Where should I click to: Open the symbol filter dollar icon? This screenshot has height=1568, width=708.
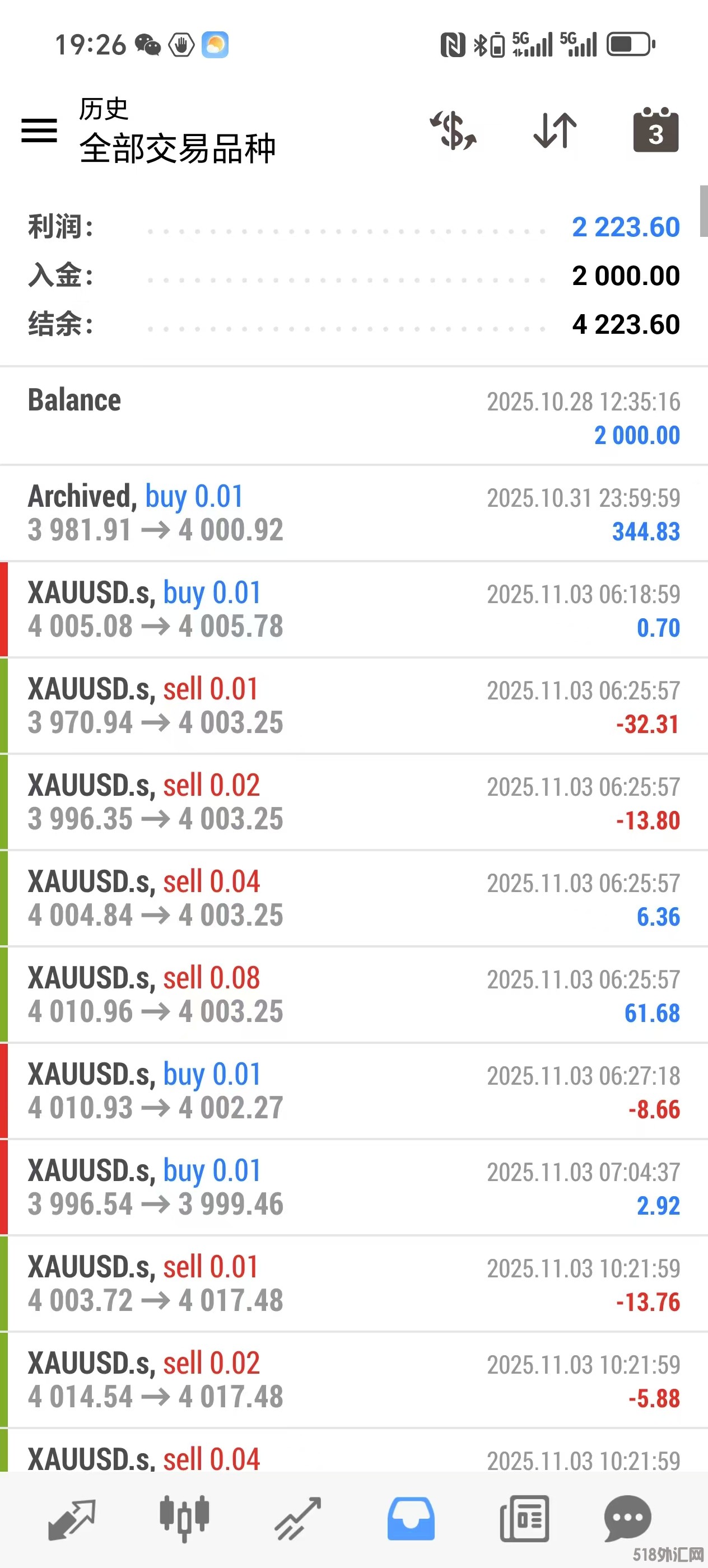click(454, 130)
